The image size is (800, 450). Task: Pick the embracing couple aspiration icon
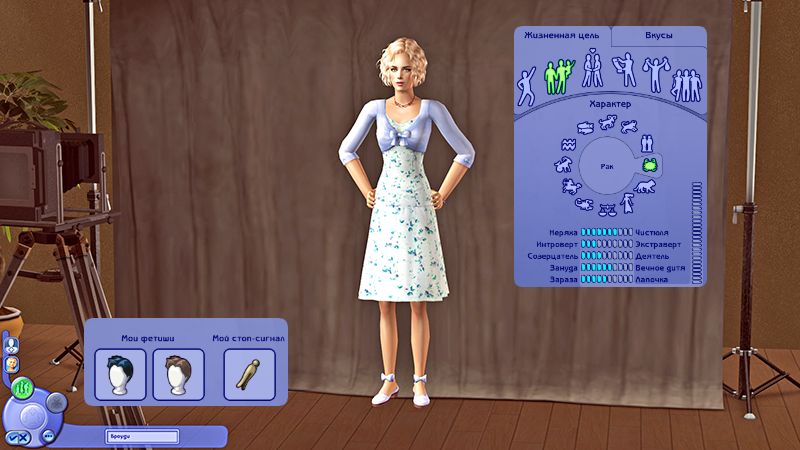coord(592,72)
